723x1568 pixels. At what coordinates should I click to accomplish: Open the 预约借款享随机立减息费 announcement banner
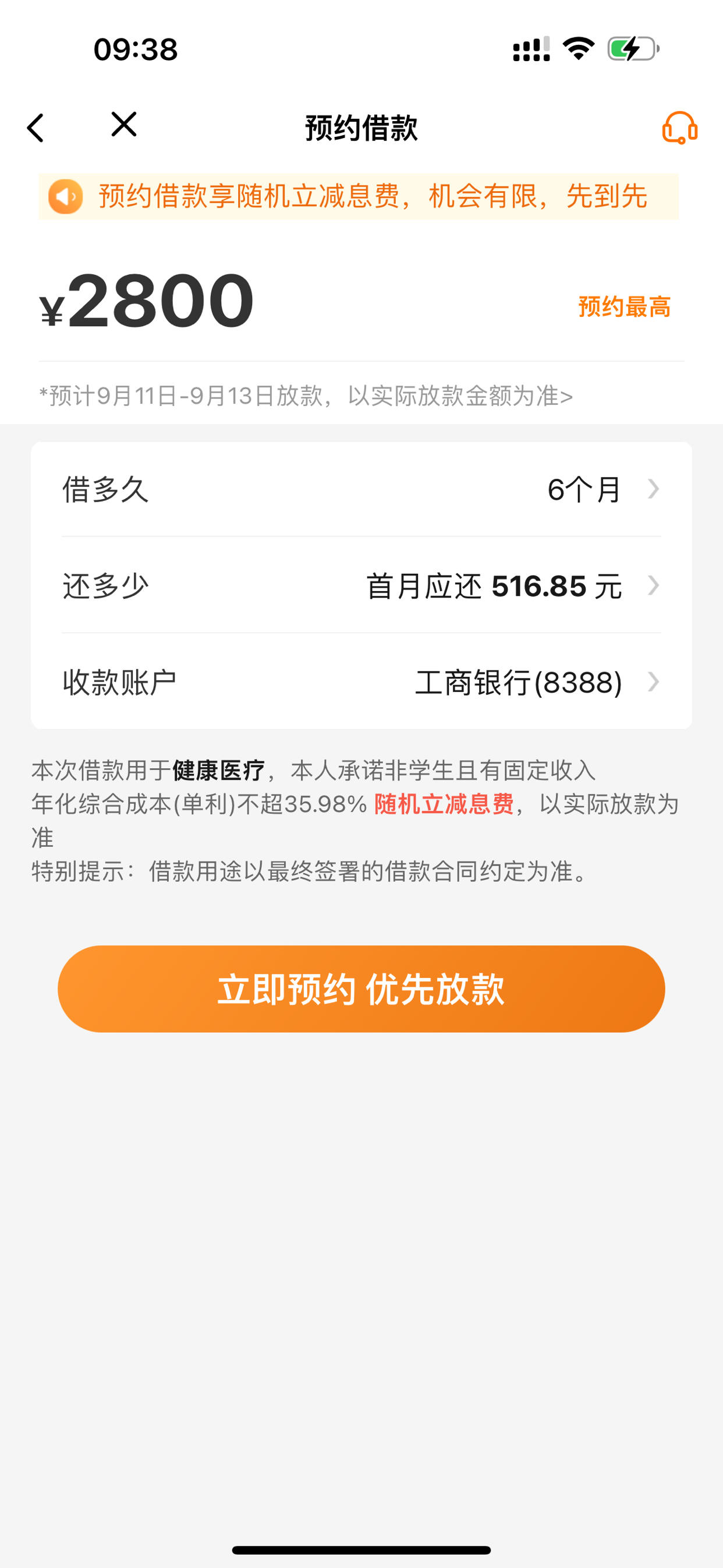[x=359, y=197]
